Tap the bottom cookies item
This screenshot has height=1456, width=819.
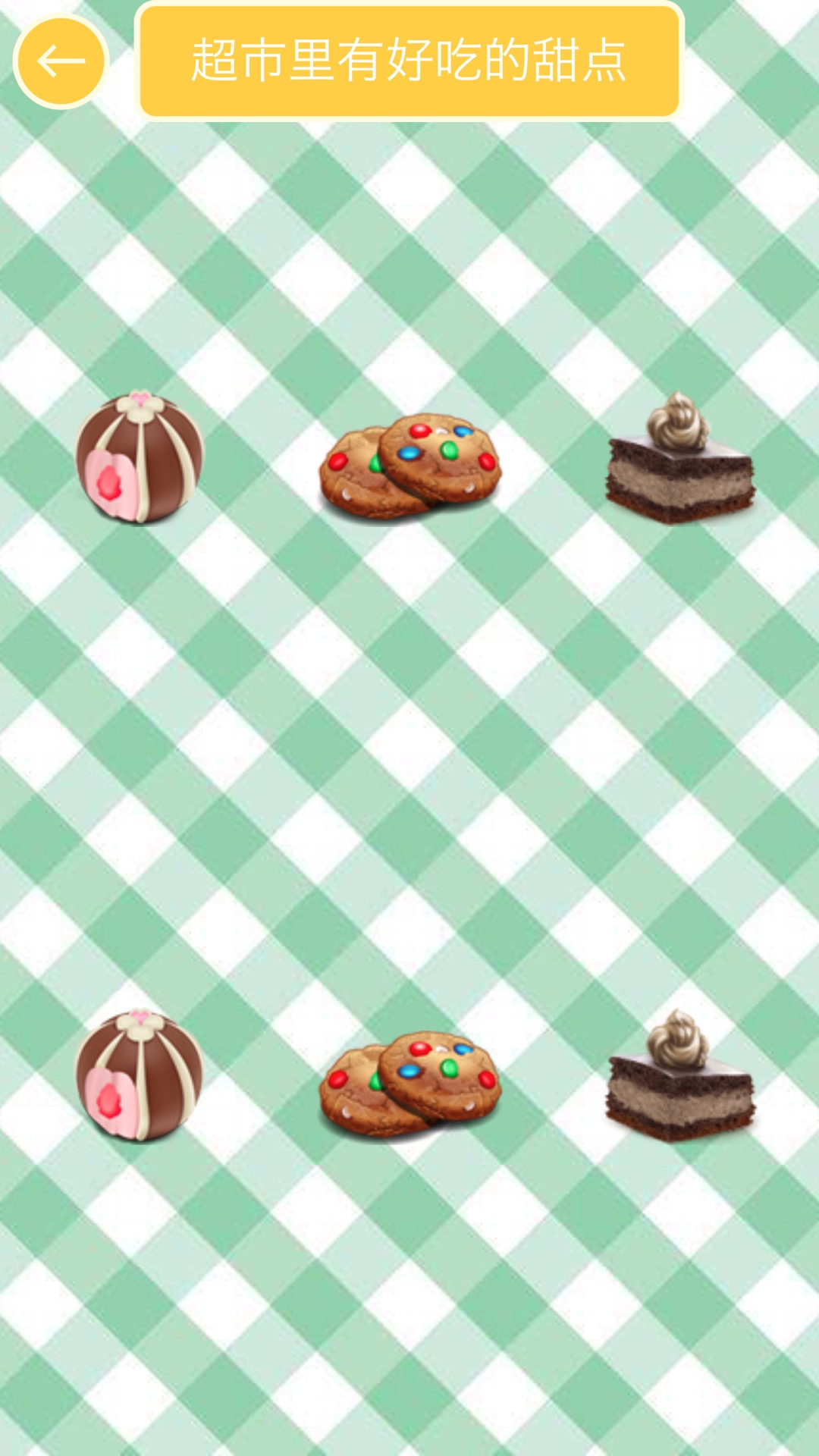[x=410, y=1084]
